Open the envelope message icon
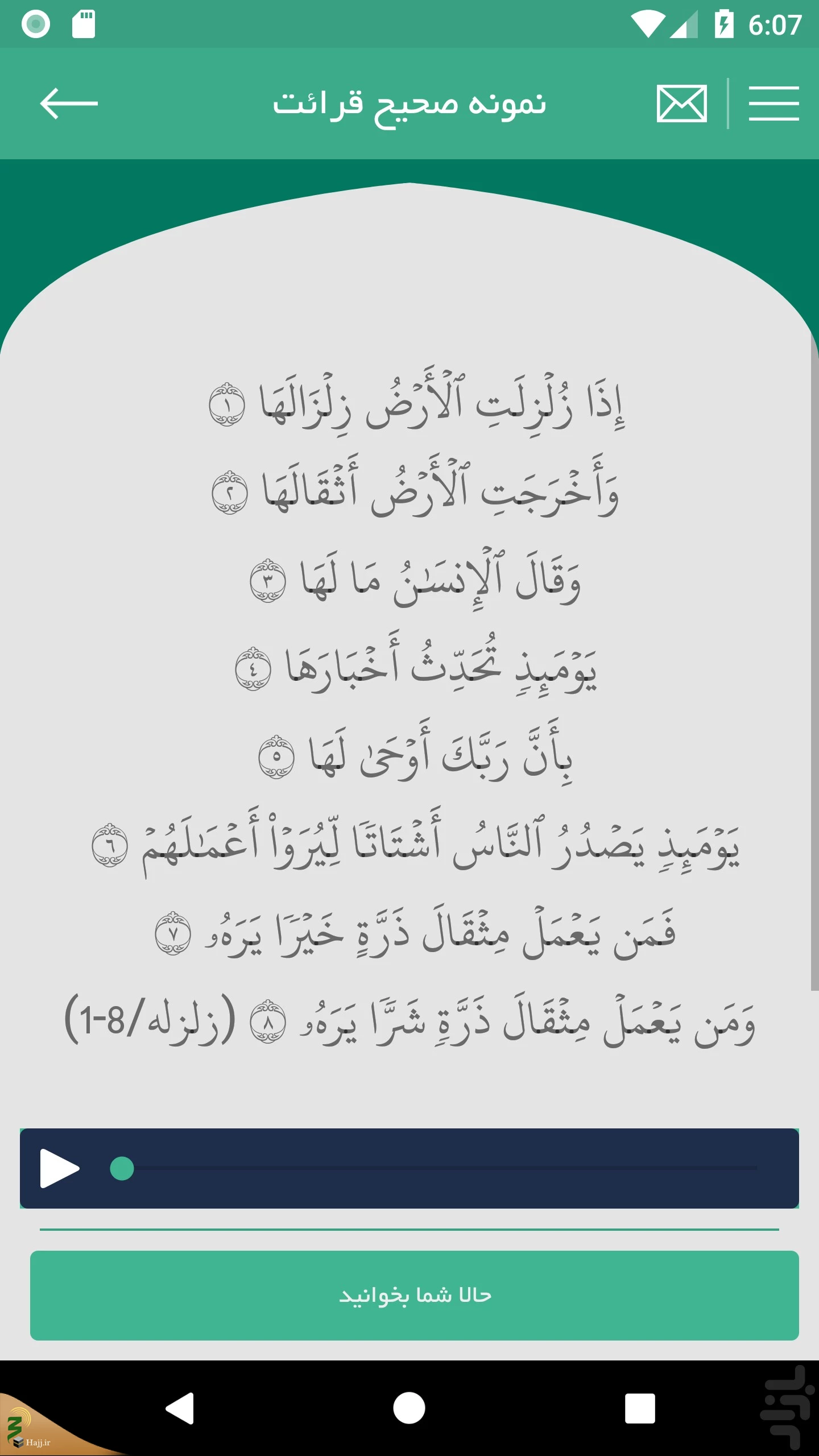 pyautogui.click(x=681, y=104)
